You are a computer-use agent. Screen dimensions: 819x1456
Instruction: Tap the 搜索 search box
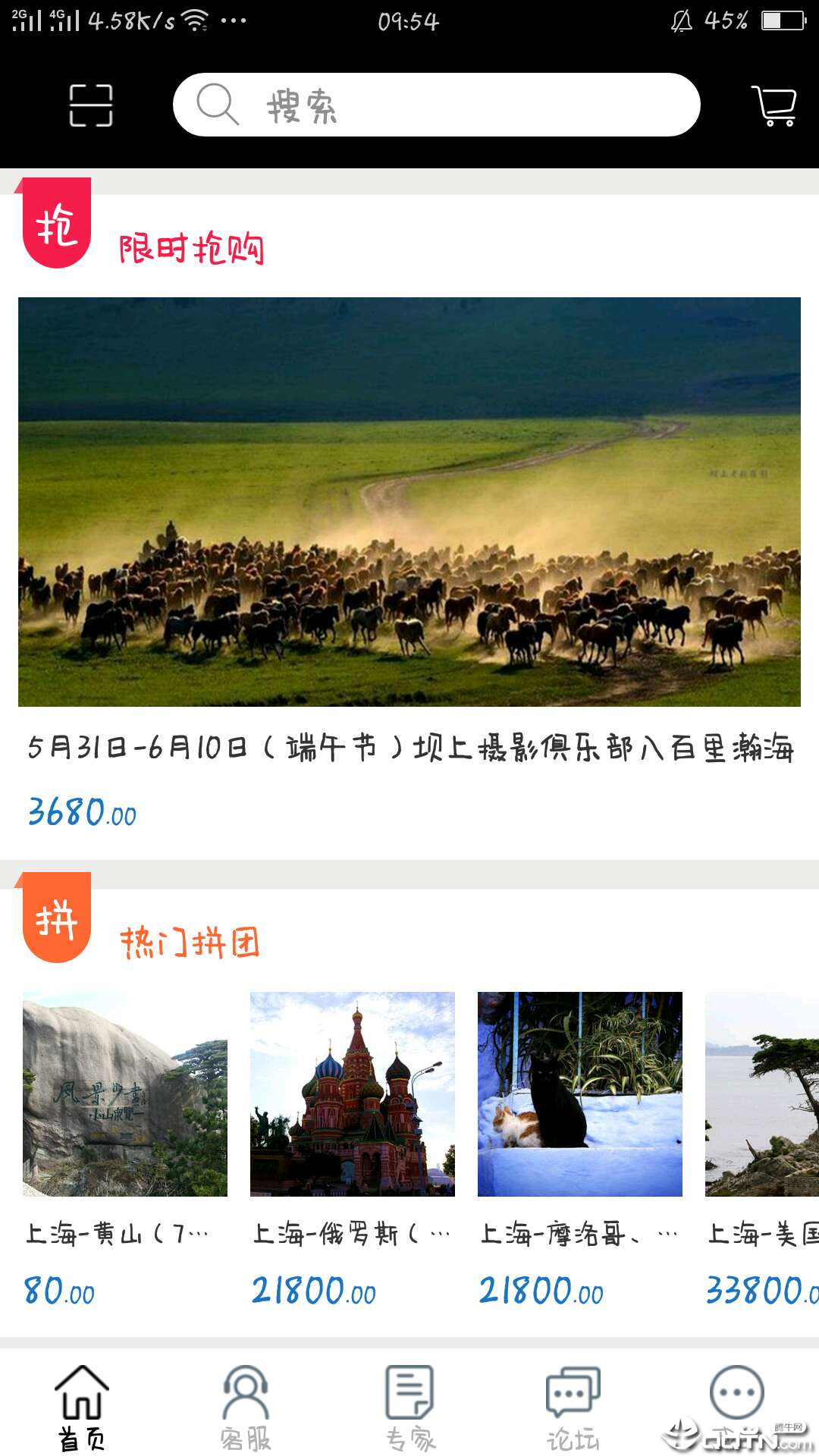(x=436, y=105)
